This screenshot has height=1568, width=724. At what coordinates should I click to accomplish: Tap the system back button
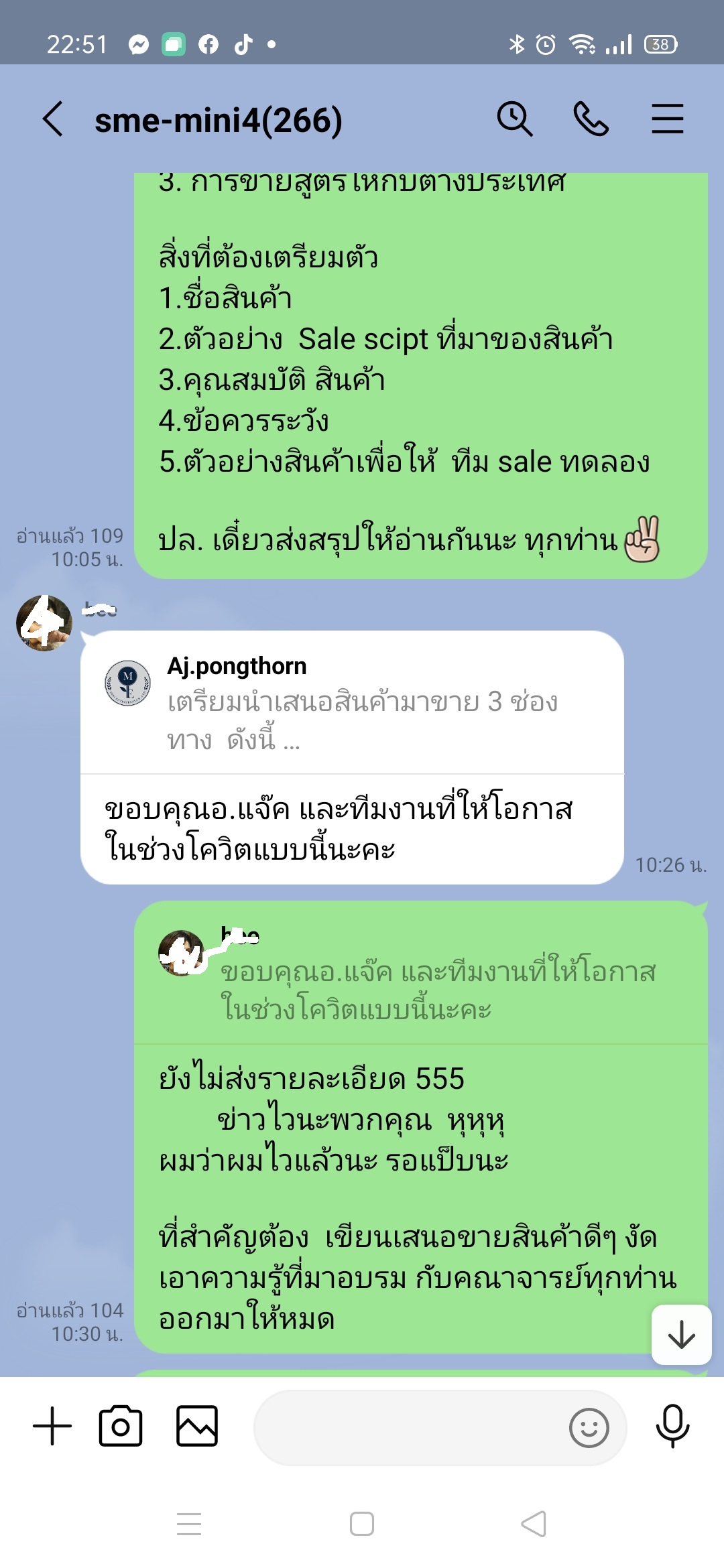(534, 1524)
